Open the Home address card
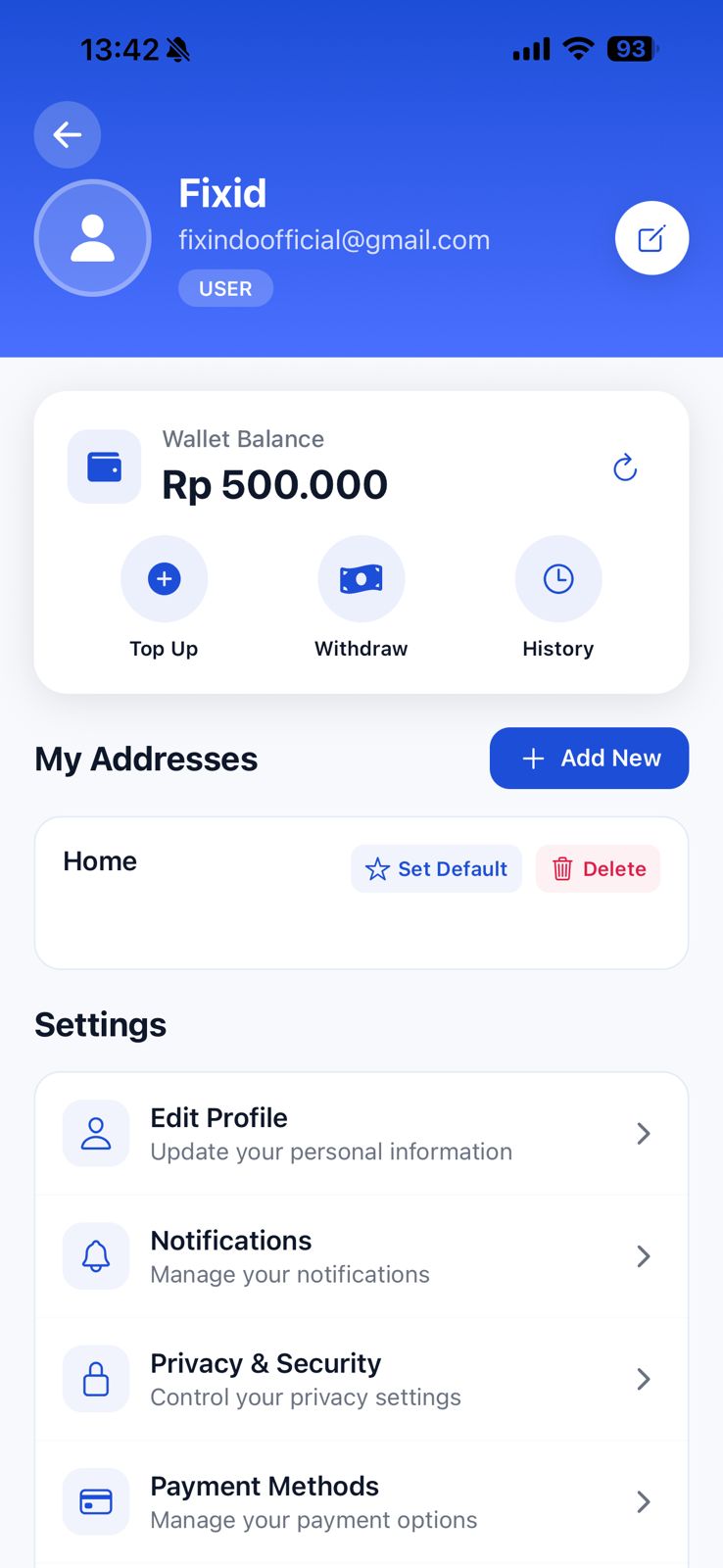723x1568 pixels. point(196,916)
